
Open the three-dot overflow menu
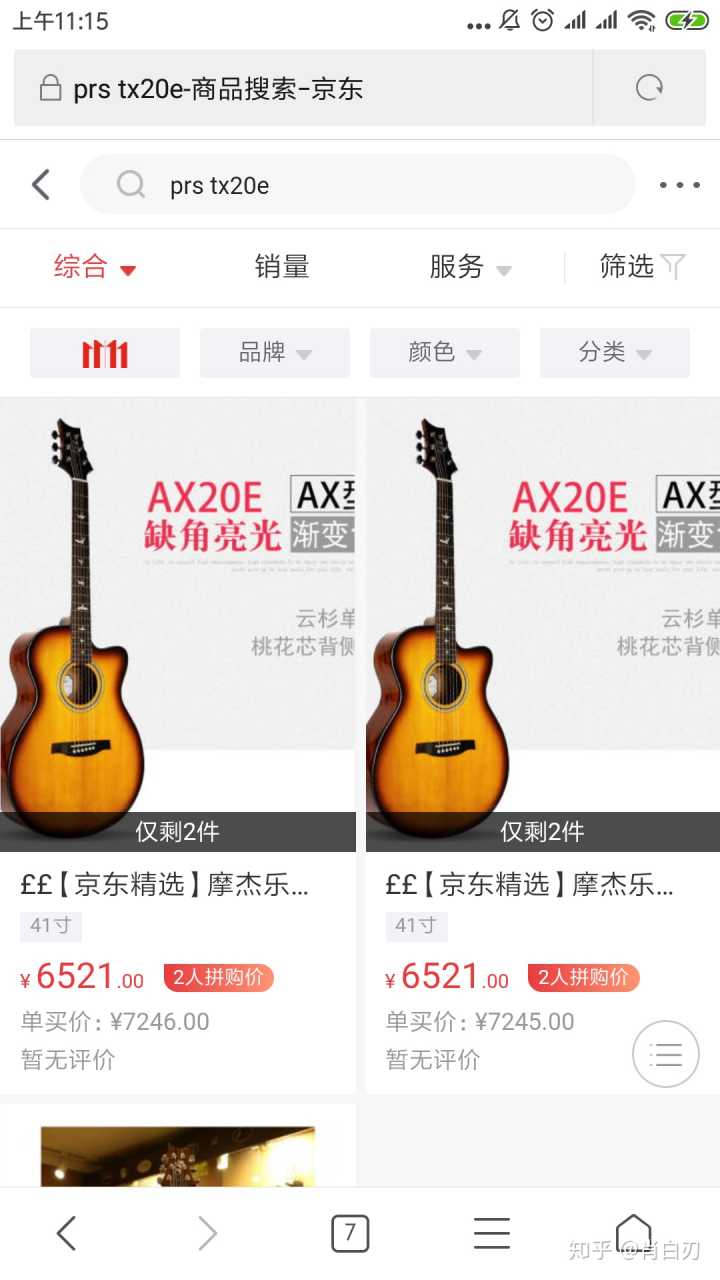[x=679, y=185]
